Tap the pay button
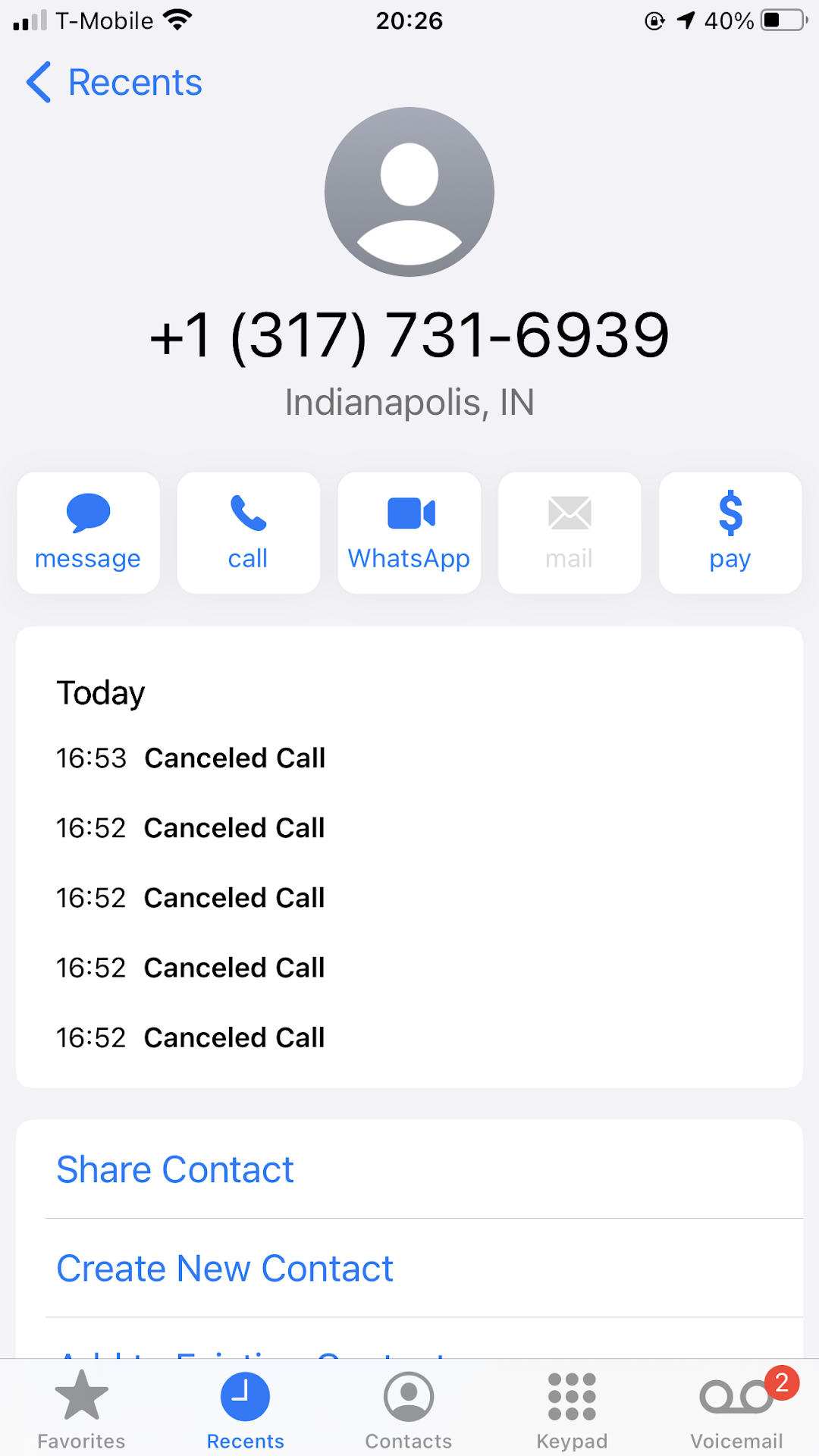Viewport: 819px width, 1456px height. coord(730,532)
